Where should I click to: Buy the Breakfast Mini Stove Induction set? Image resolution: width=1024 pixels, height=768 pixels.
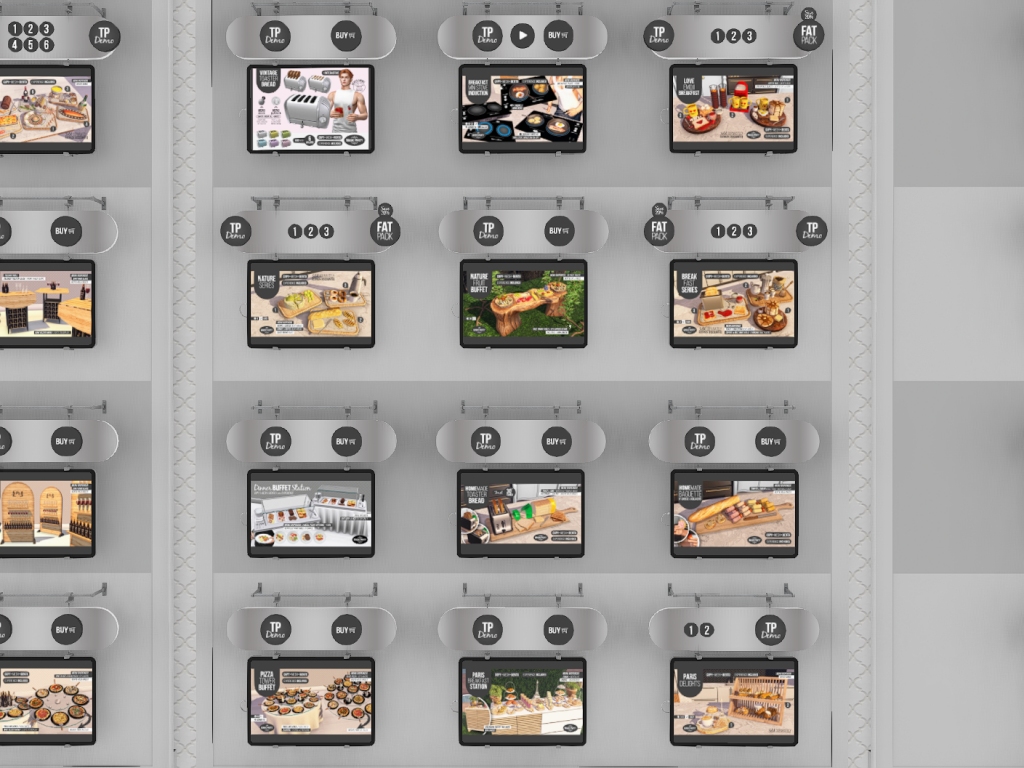coord(558,36)
